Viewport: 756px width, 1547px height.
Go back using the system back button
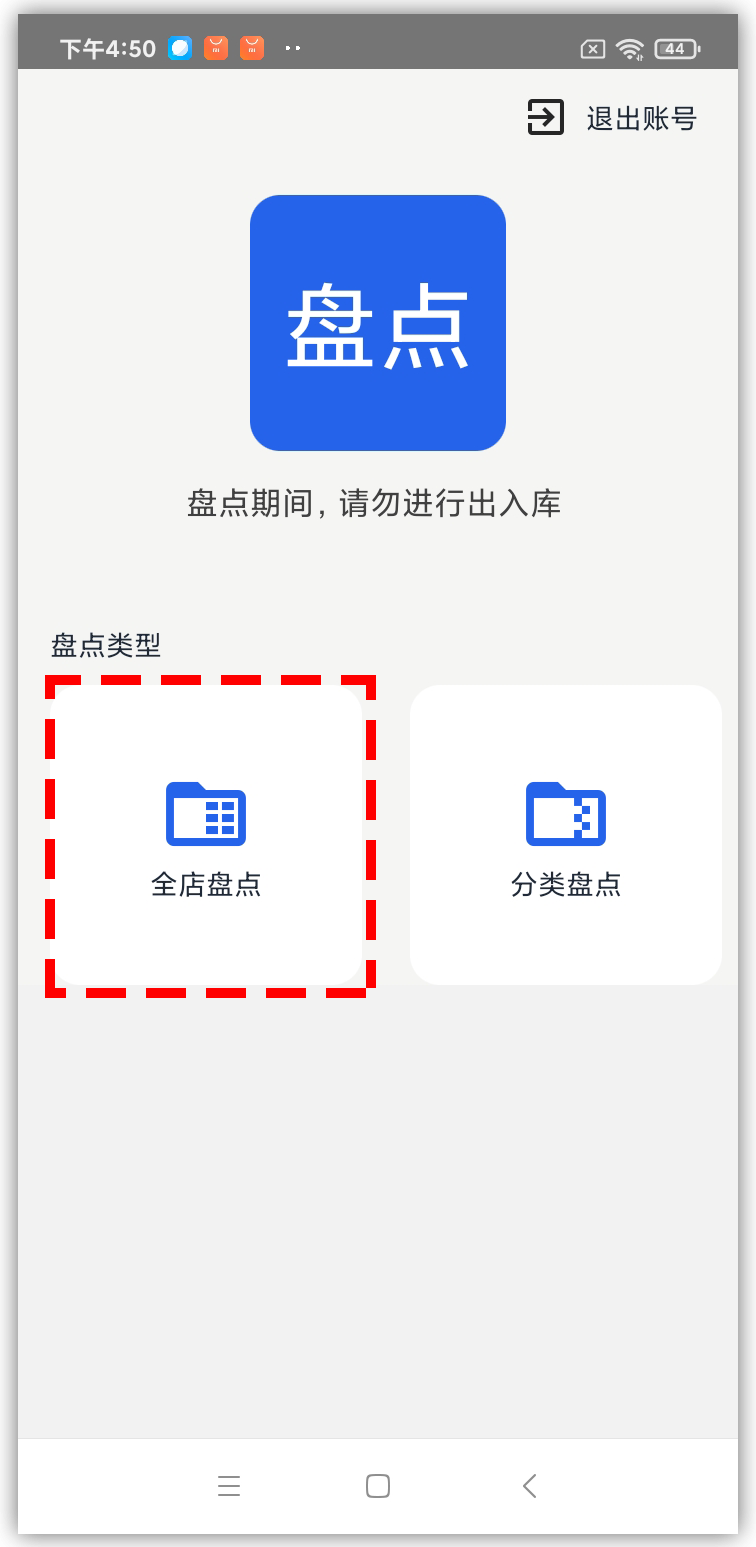coord(530,1486)
